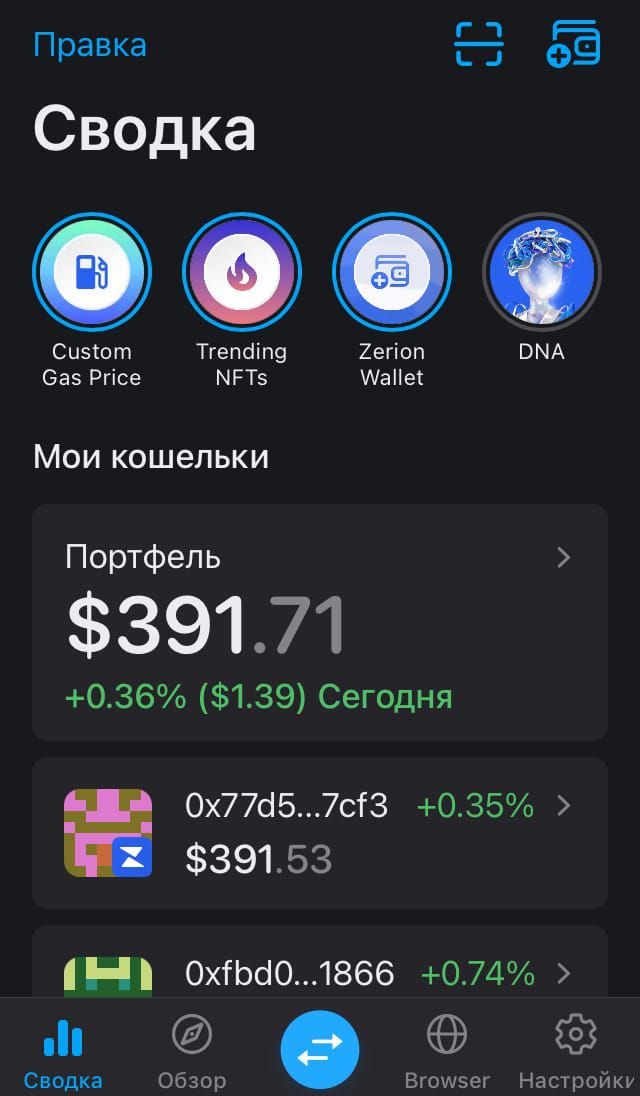The width and height of the screenshot is (640, 1096).
Task: Tap the add wallet icon
Action: tap(573, 44)
